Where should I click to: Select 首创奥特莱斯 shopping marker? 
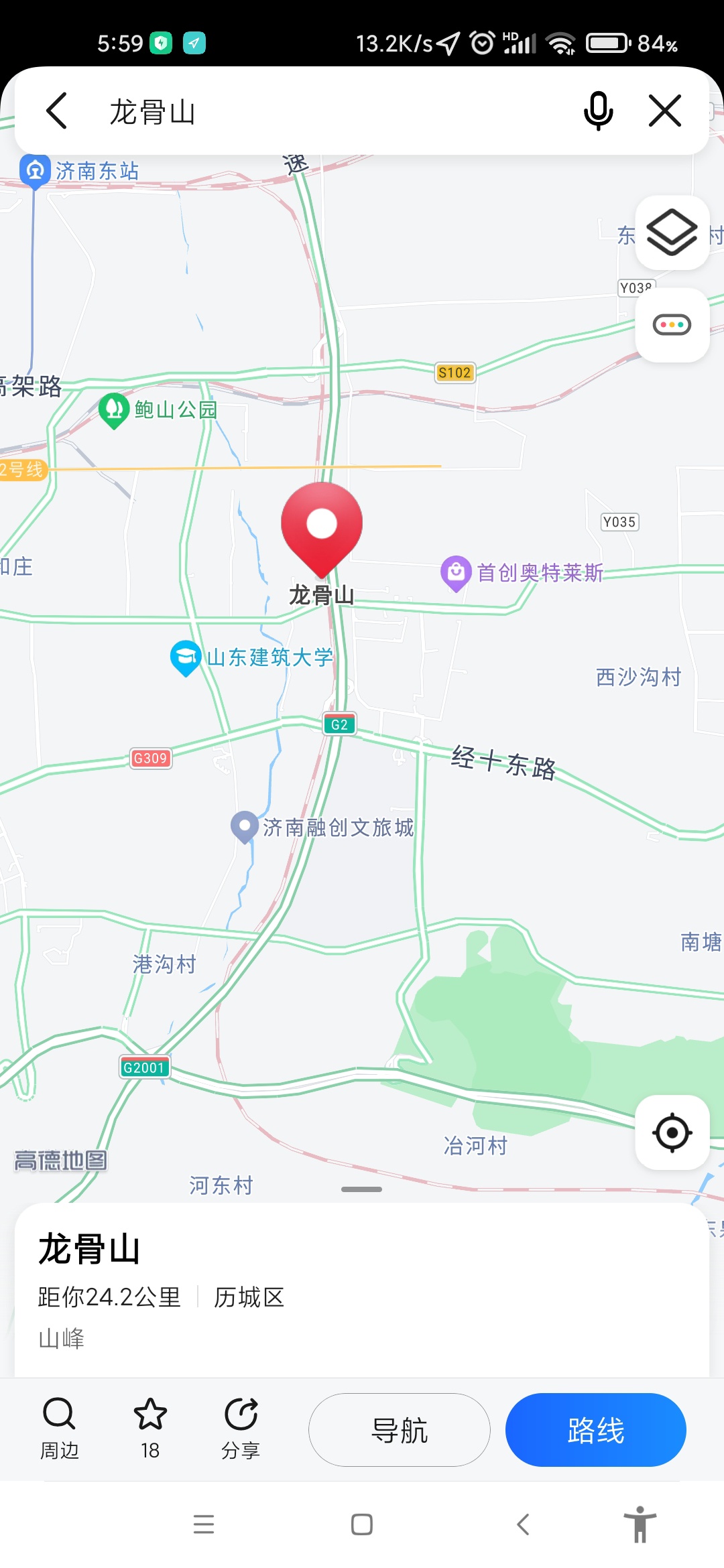tap(456, 573)
